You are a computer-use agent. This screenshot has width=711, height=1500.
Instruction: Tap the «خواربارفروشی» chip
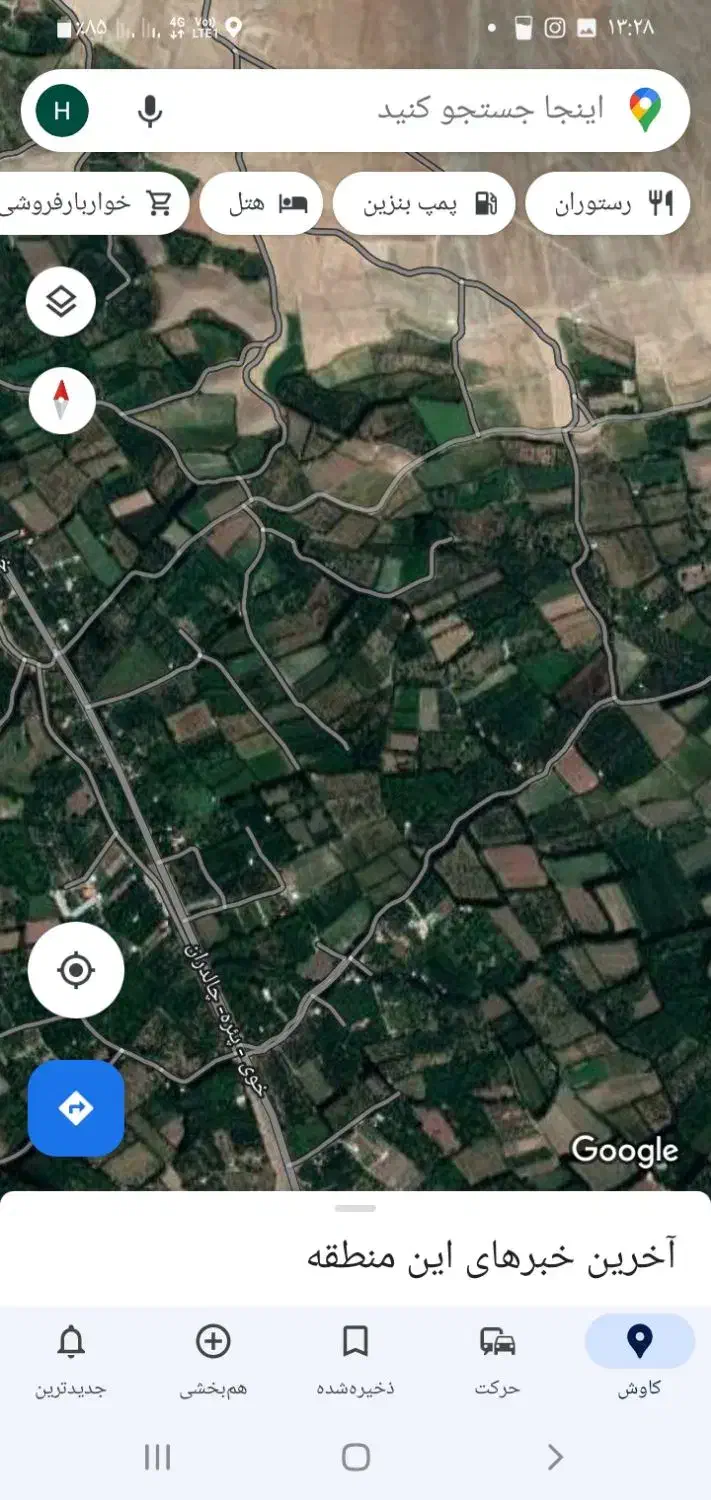coord(90,204)
